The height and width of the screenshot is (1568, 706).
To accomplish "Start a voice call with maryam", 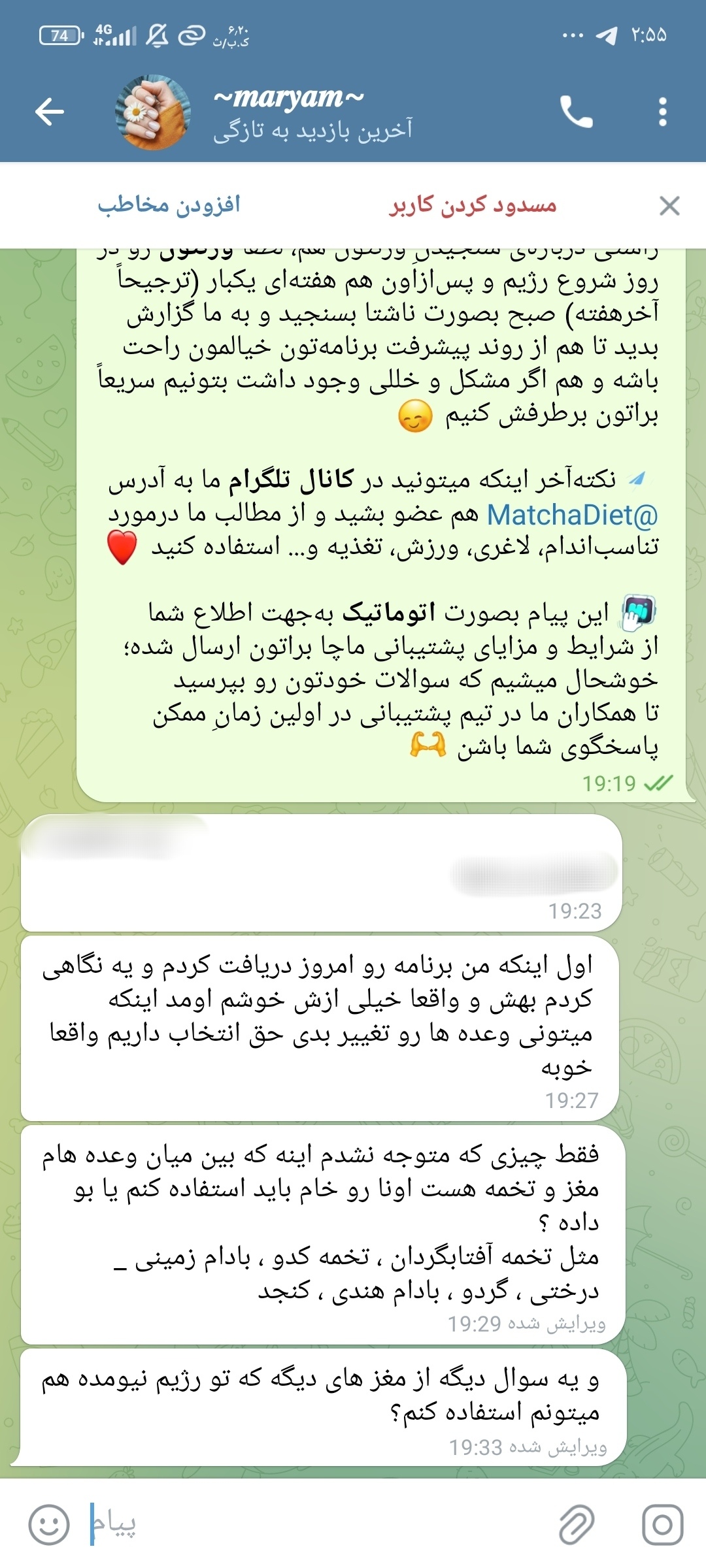I will pyautogui.click(x=576, y=112).
